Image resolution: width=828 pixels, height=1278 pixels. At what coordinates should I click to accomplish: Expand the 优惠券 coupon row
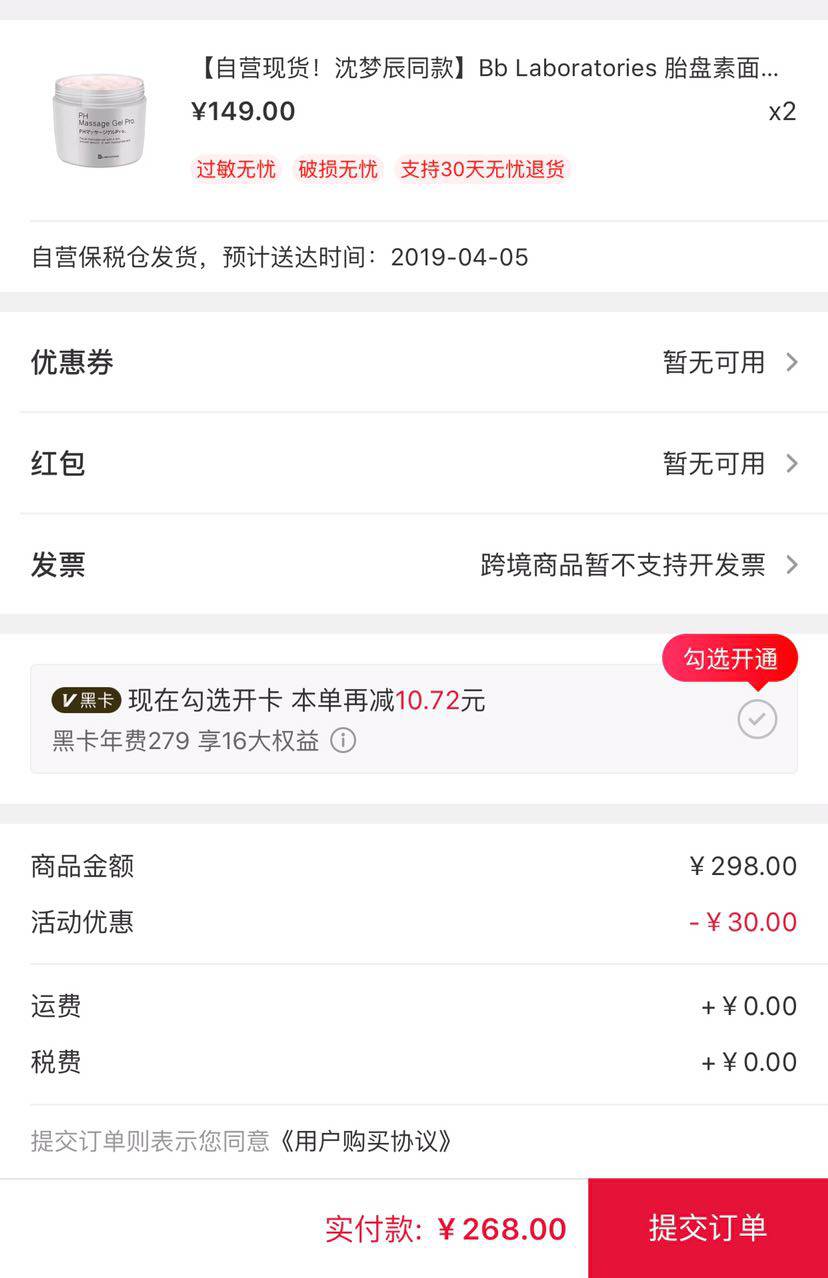point(414,363)
